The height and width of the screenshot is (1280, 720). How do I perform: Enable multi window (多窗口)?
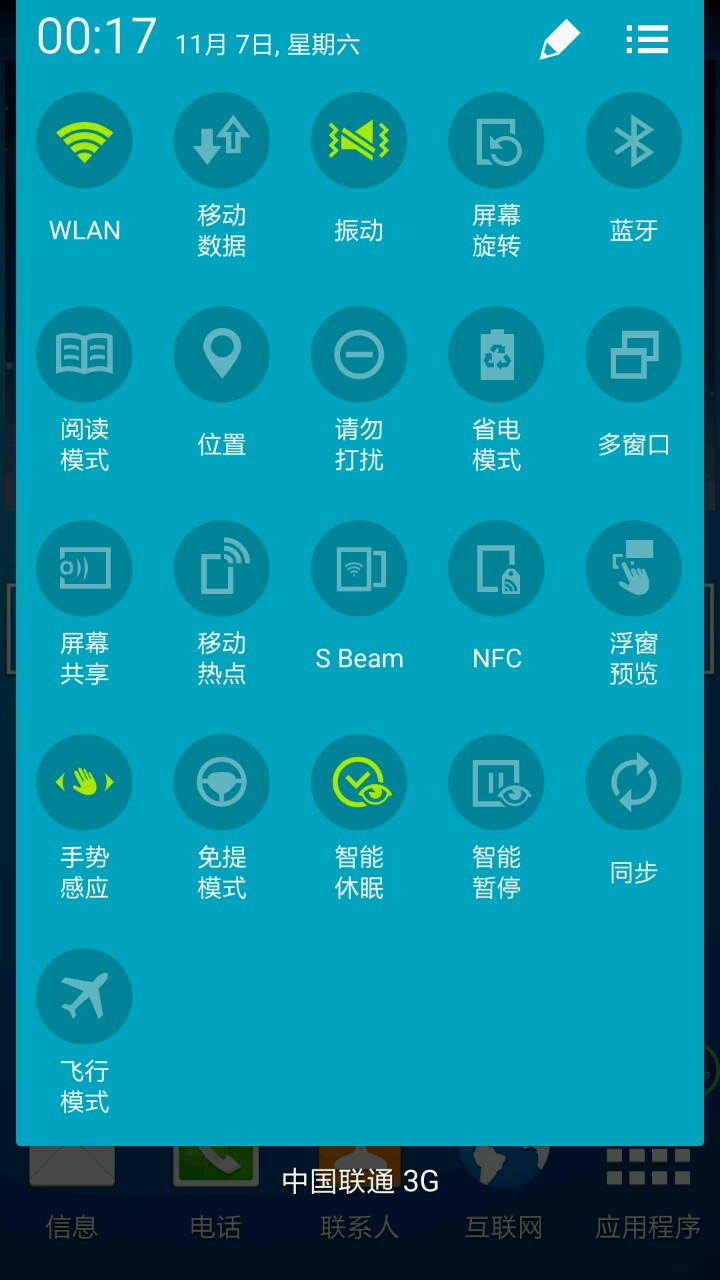[633, 355]
